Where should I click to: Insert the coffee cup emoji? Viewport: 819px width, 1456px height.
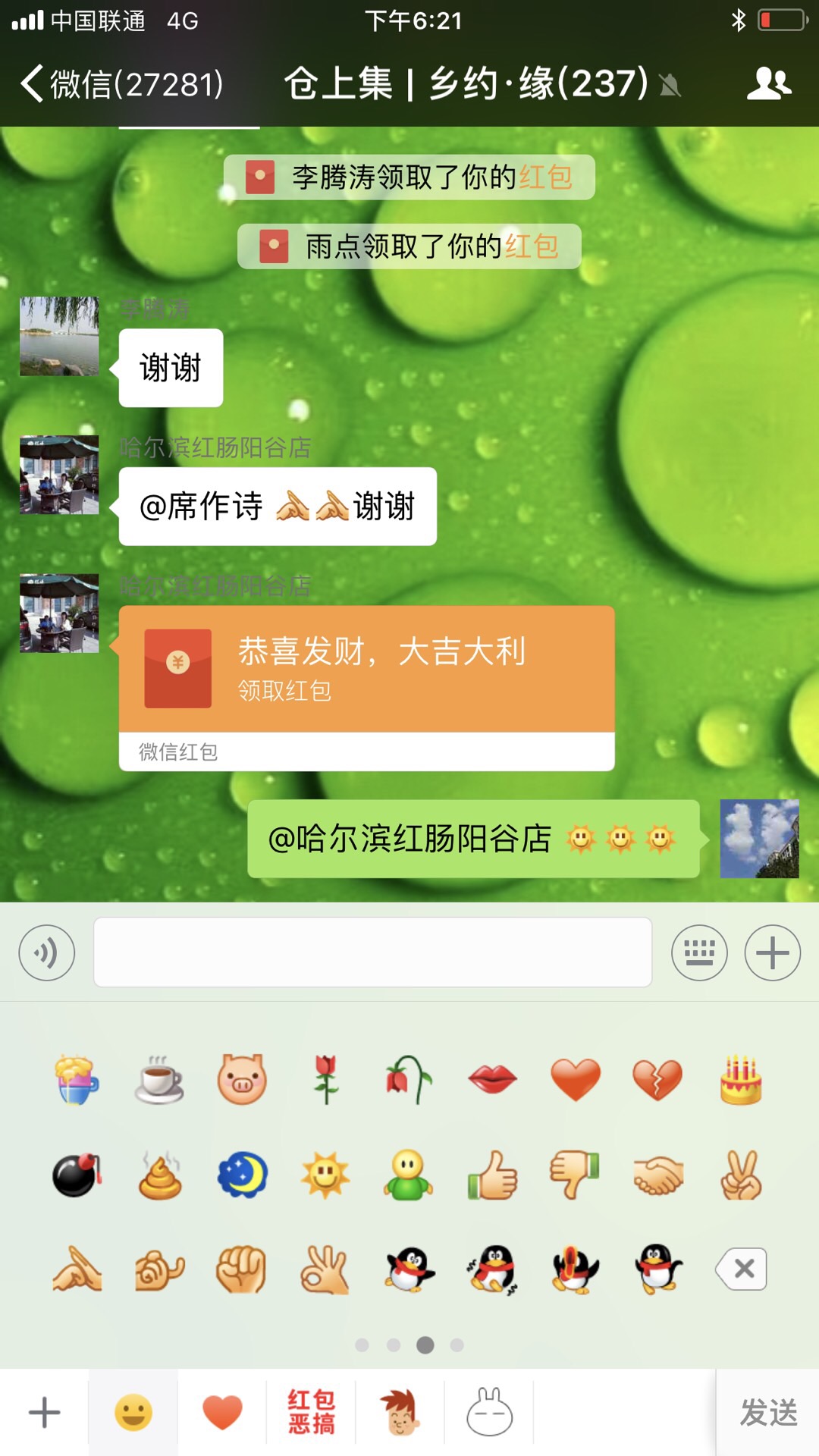[158, 1079]
